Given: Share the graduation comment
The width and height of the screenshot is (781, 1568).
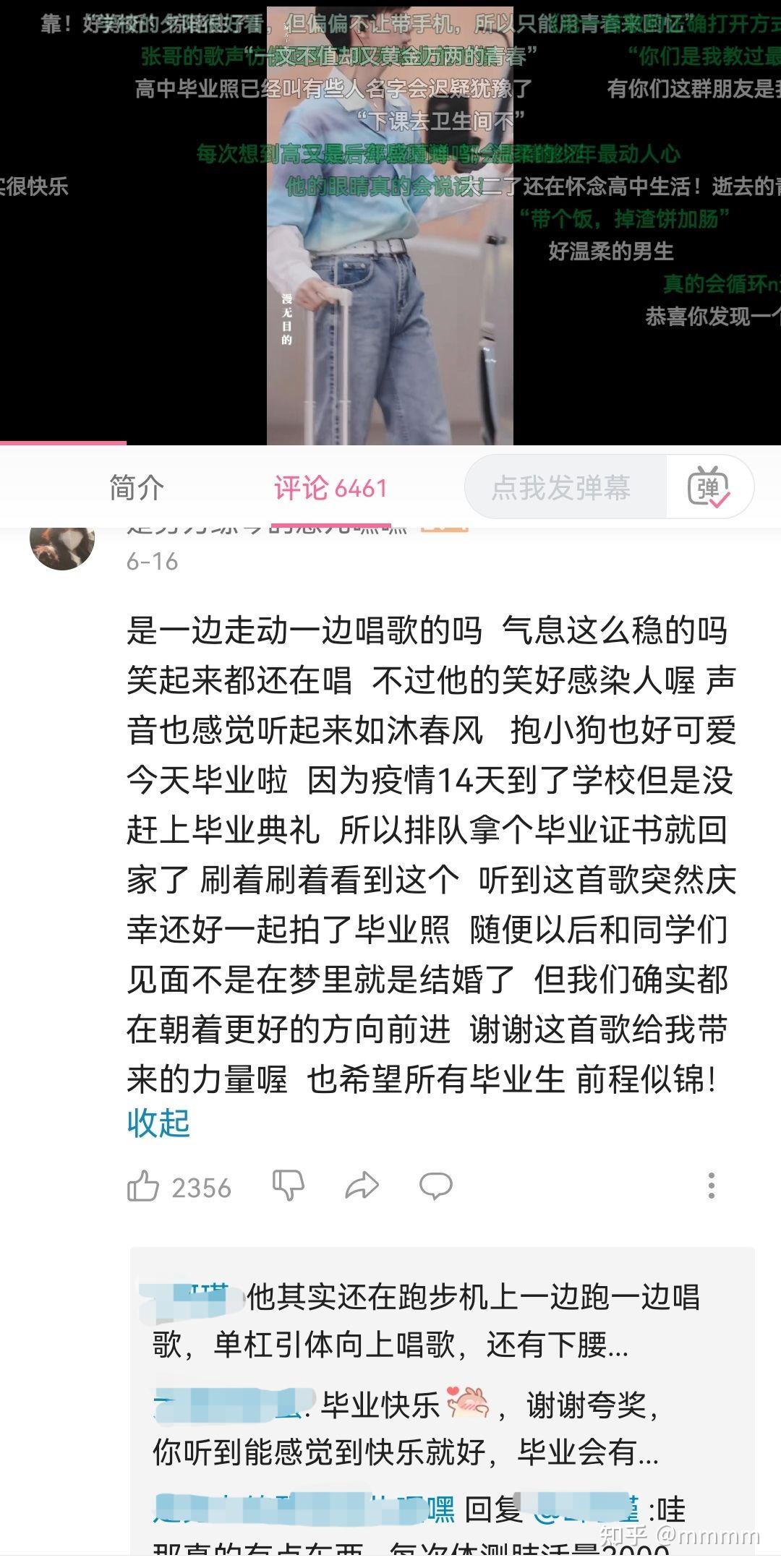Looking at the screenshot, I should pos(362,1186).
